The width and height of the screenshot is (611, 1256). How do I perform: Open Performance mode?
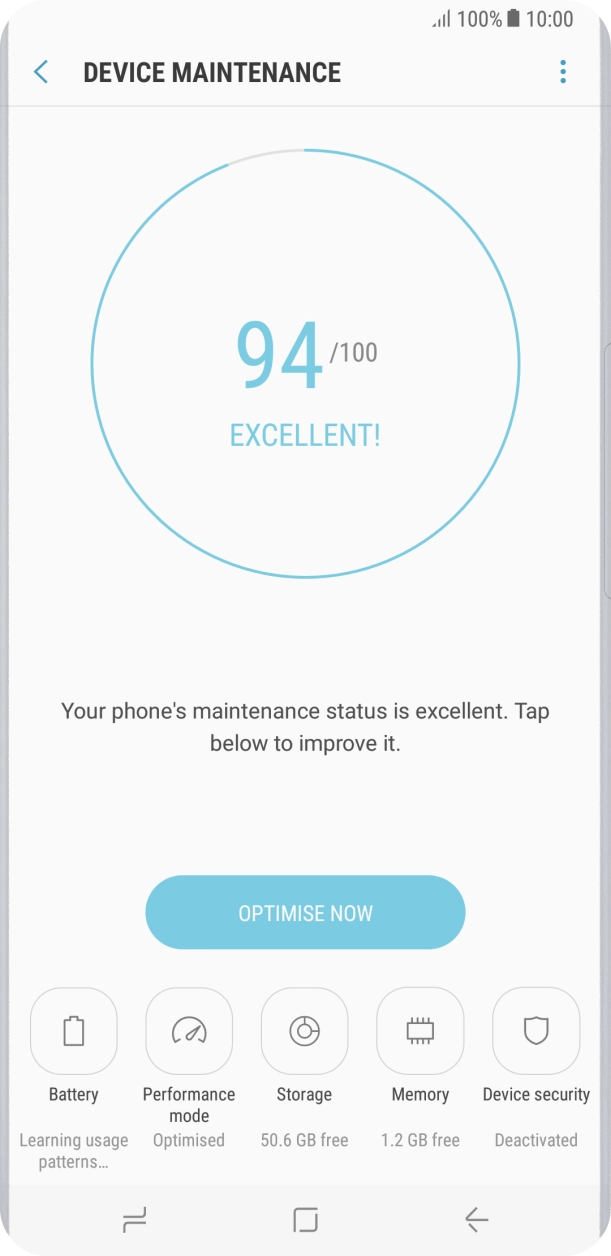189,1031
